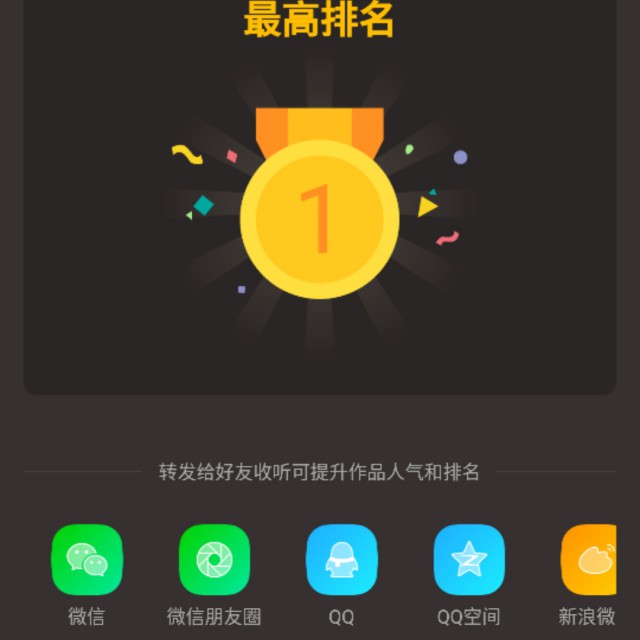Share to WeChat (微信)
640x640 pixels.
click(x=87, y=560)
